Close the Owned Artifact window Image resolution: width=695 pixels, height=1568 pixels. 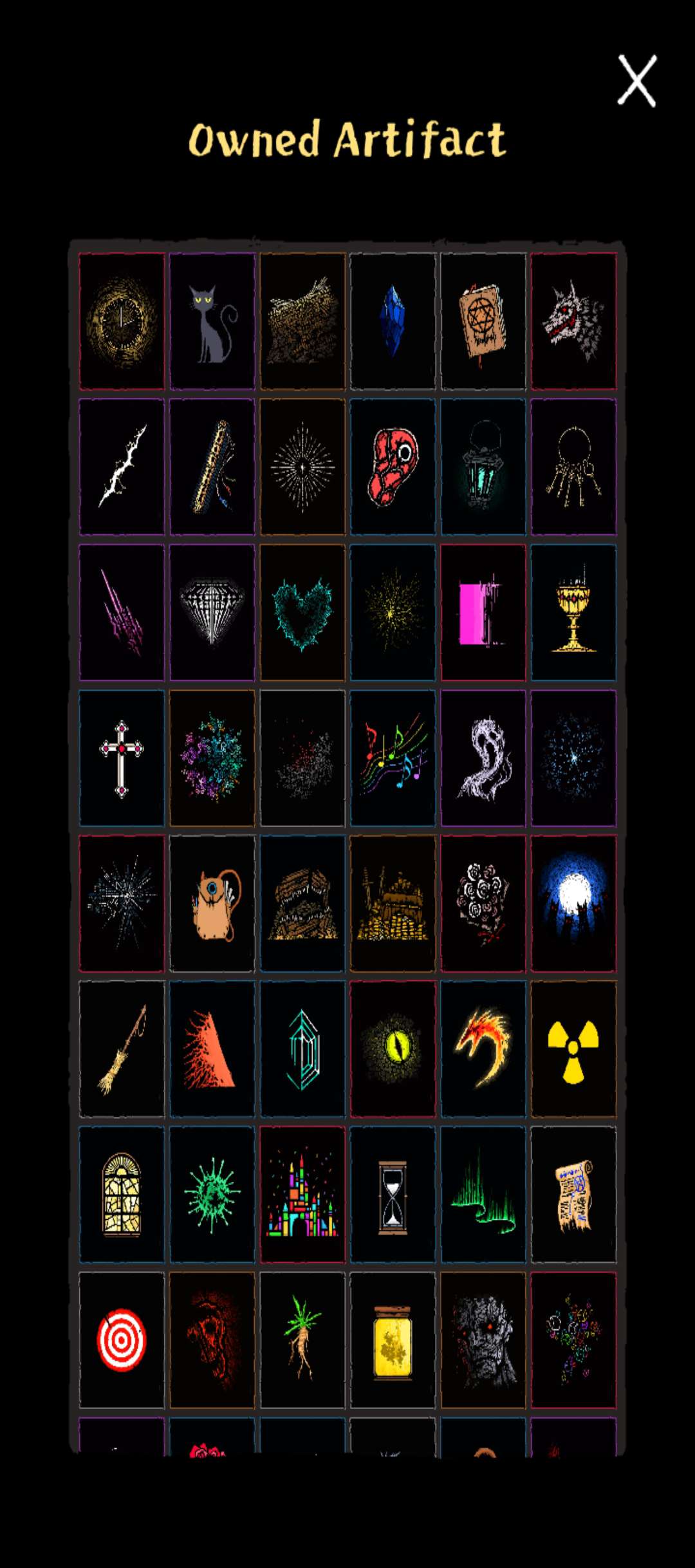click(636, 80)
